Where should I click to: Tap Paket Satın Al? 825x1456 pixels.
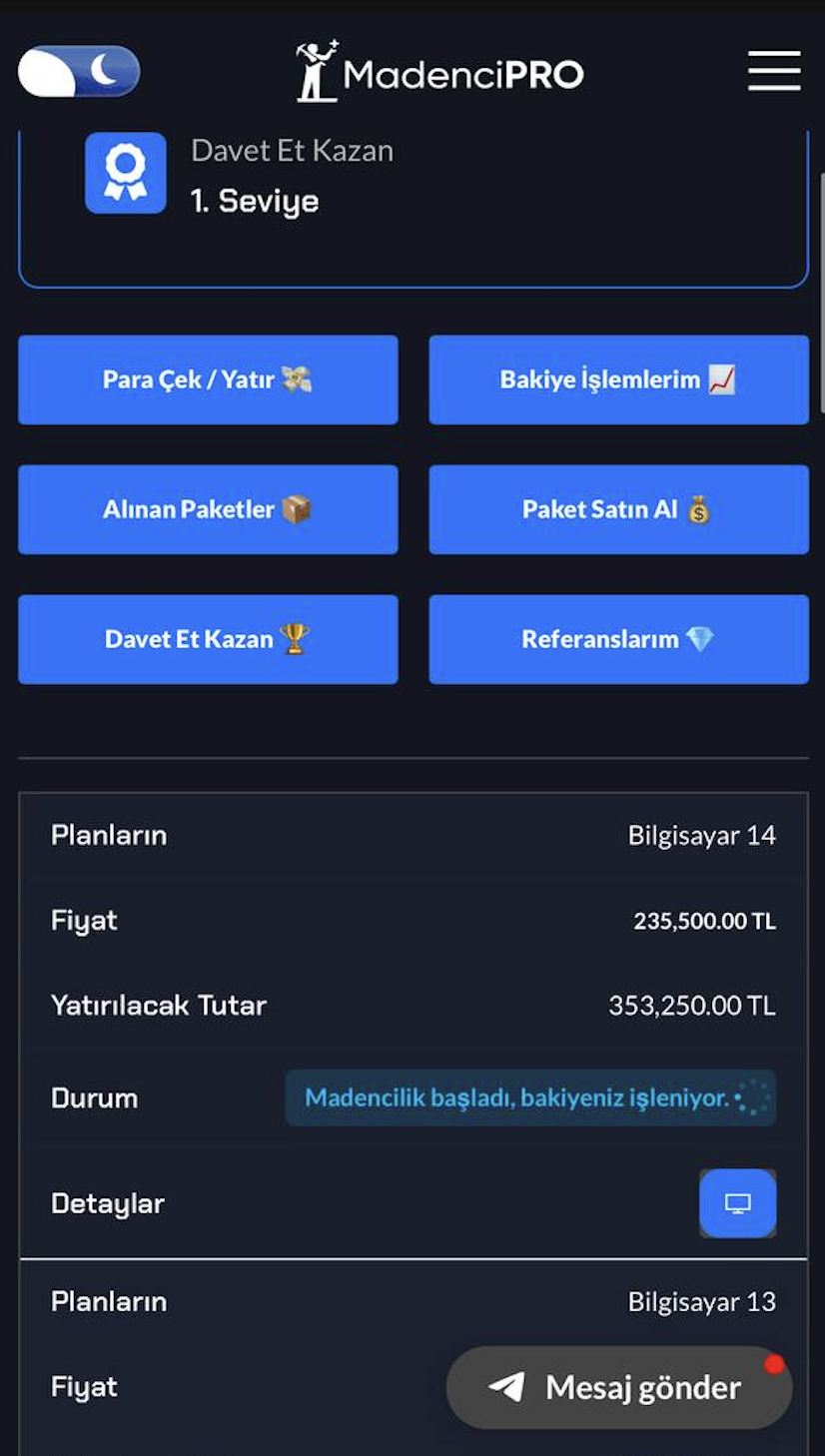click(x=619, y=509)
